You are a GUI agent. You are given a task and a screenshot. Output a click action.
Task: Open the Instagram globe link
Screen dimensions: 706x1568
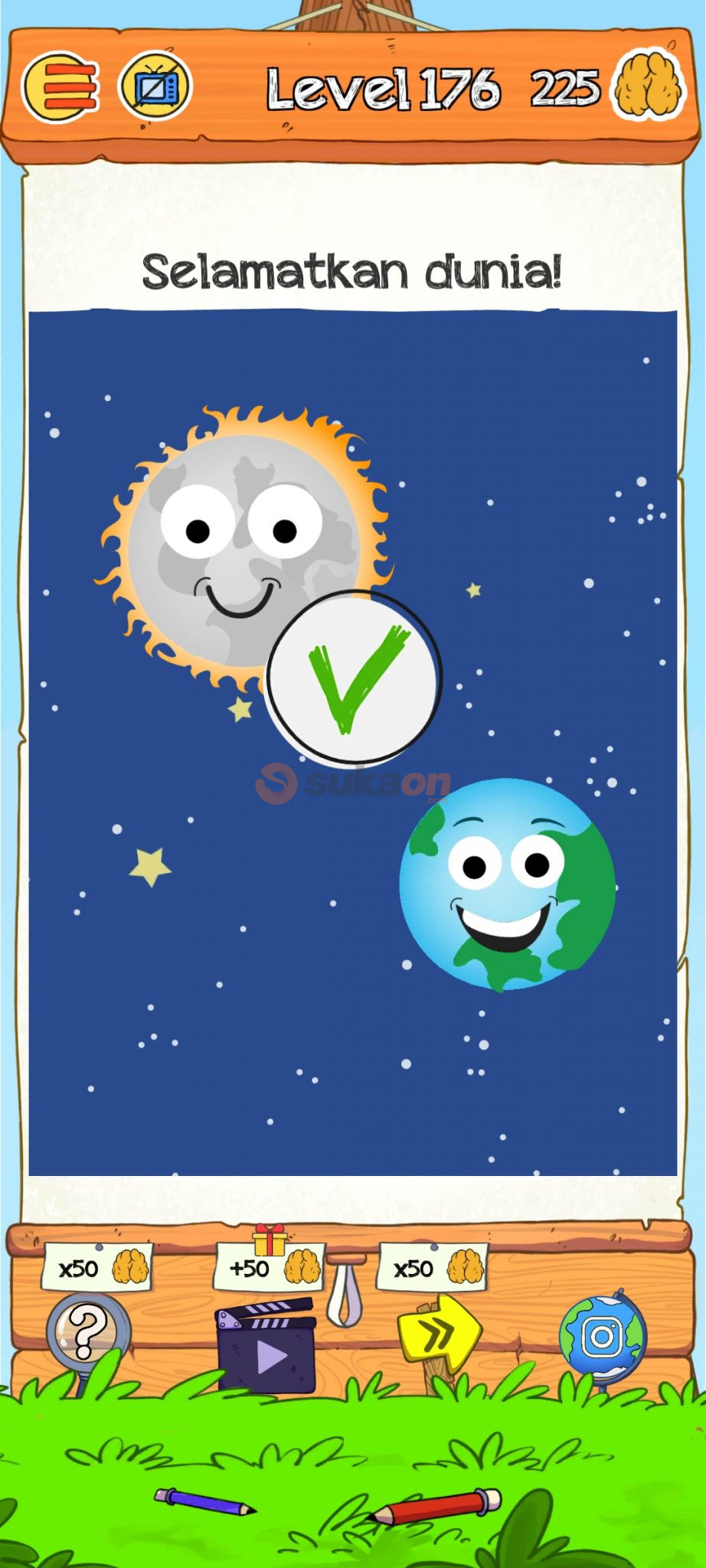(x=603, y=1338)
